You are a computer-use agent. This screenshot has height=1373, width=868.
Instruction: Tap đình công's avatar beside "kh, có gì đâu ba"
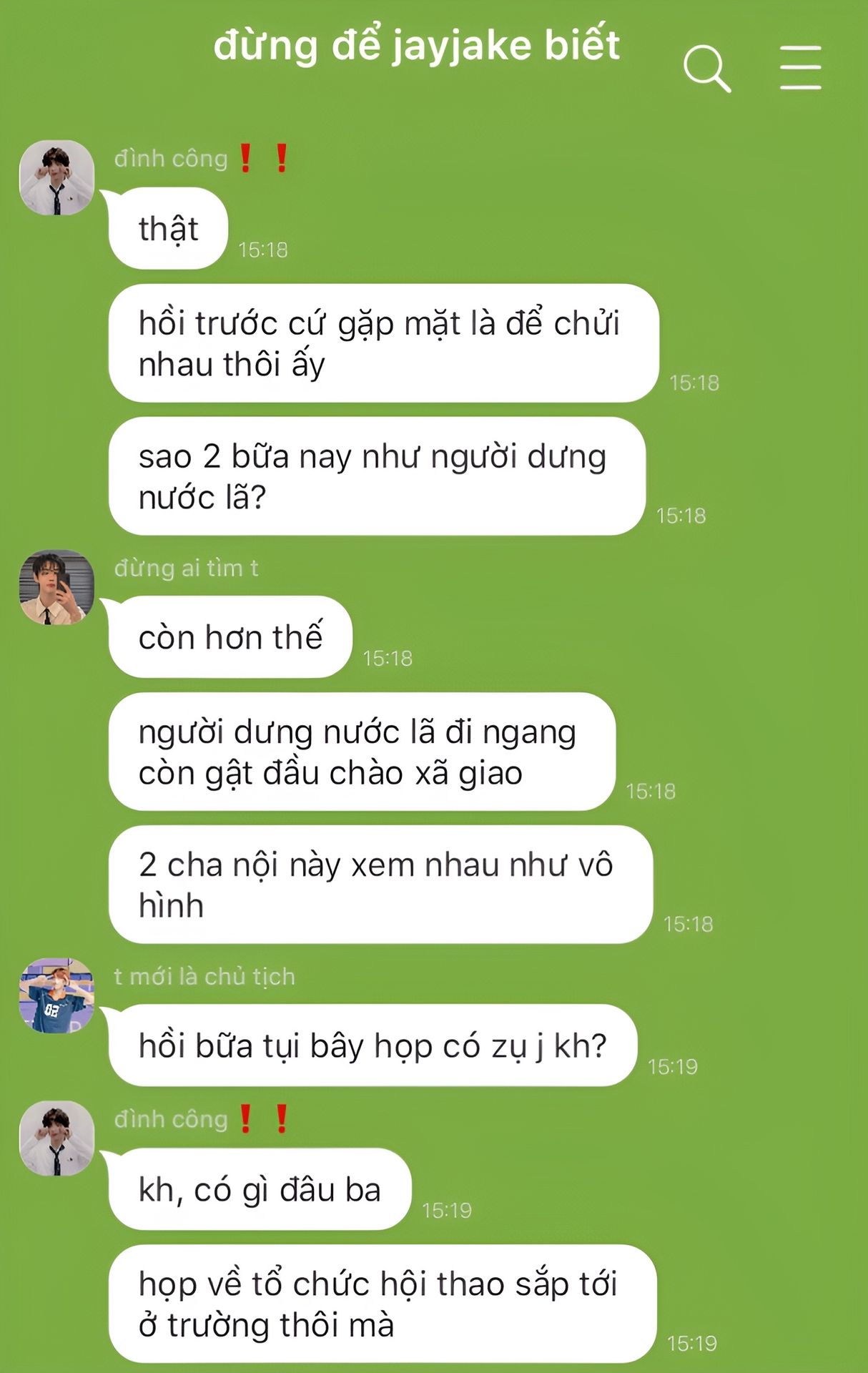coord(56,1138)
